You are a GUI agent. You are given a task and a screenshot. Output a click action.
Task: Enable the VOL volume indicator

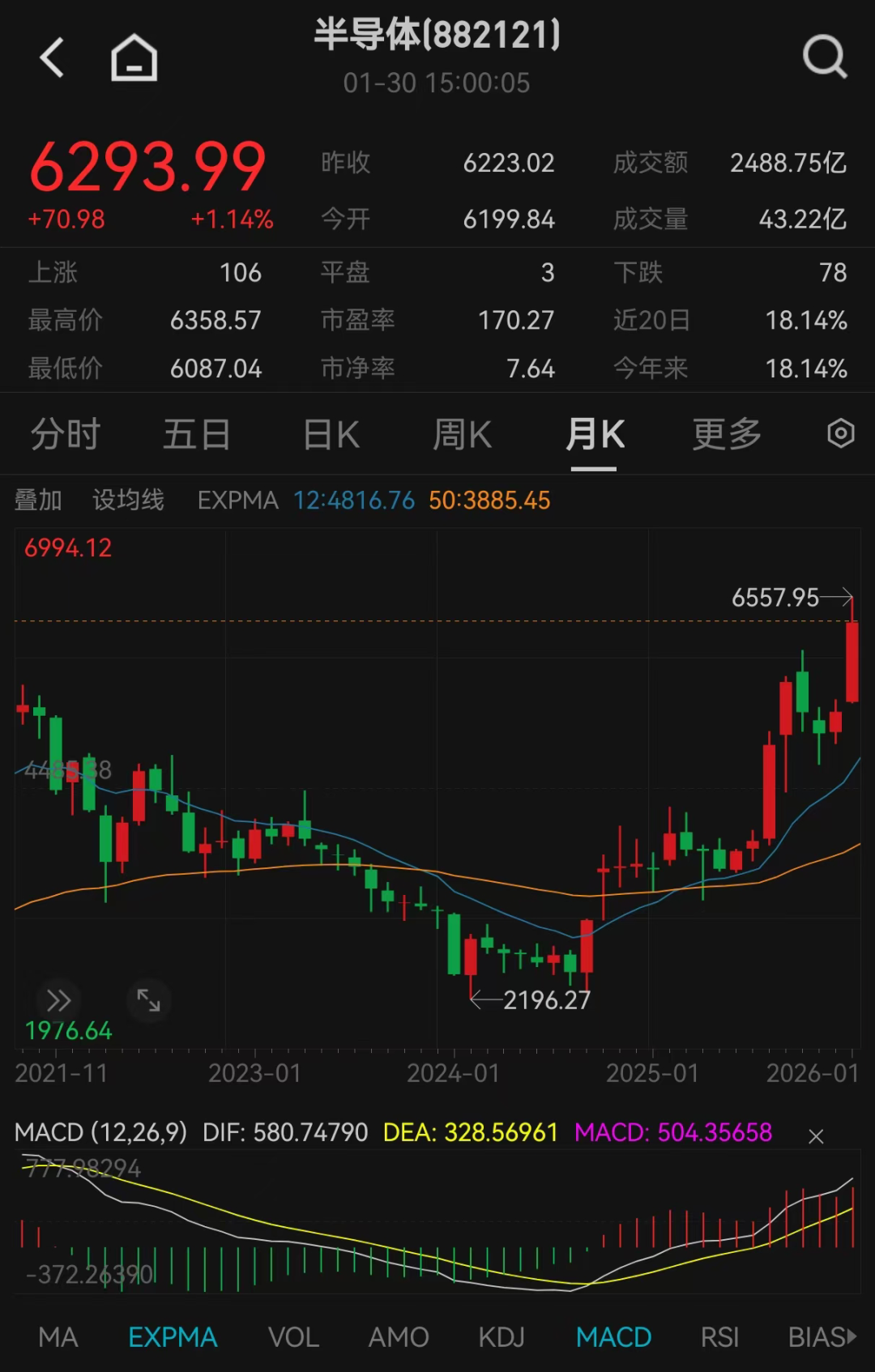[295, 1337]
